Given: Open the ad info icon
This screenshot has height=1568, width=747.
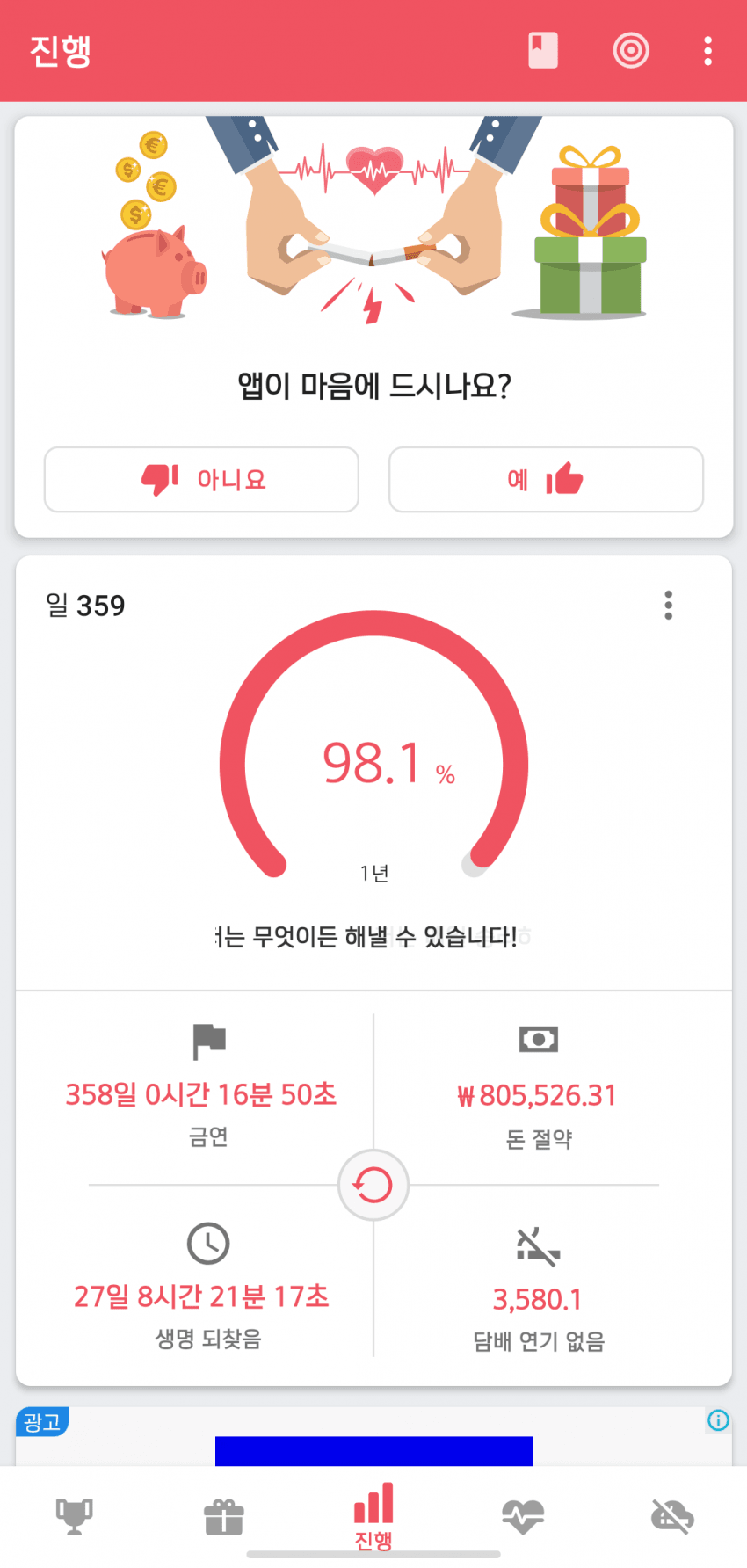Looking at the screenshot, I should click(x=718, y=1420).
